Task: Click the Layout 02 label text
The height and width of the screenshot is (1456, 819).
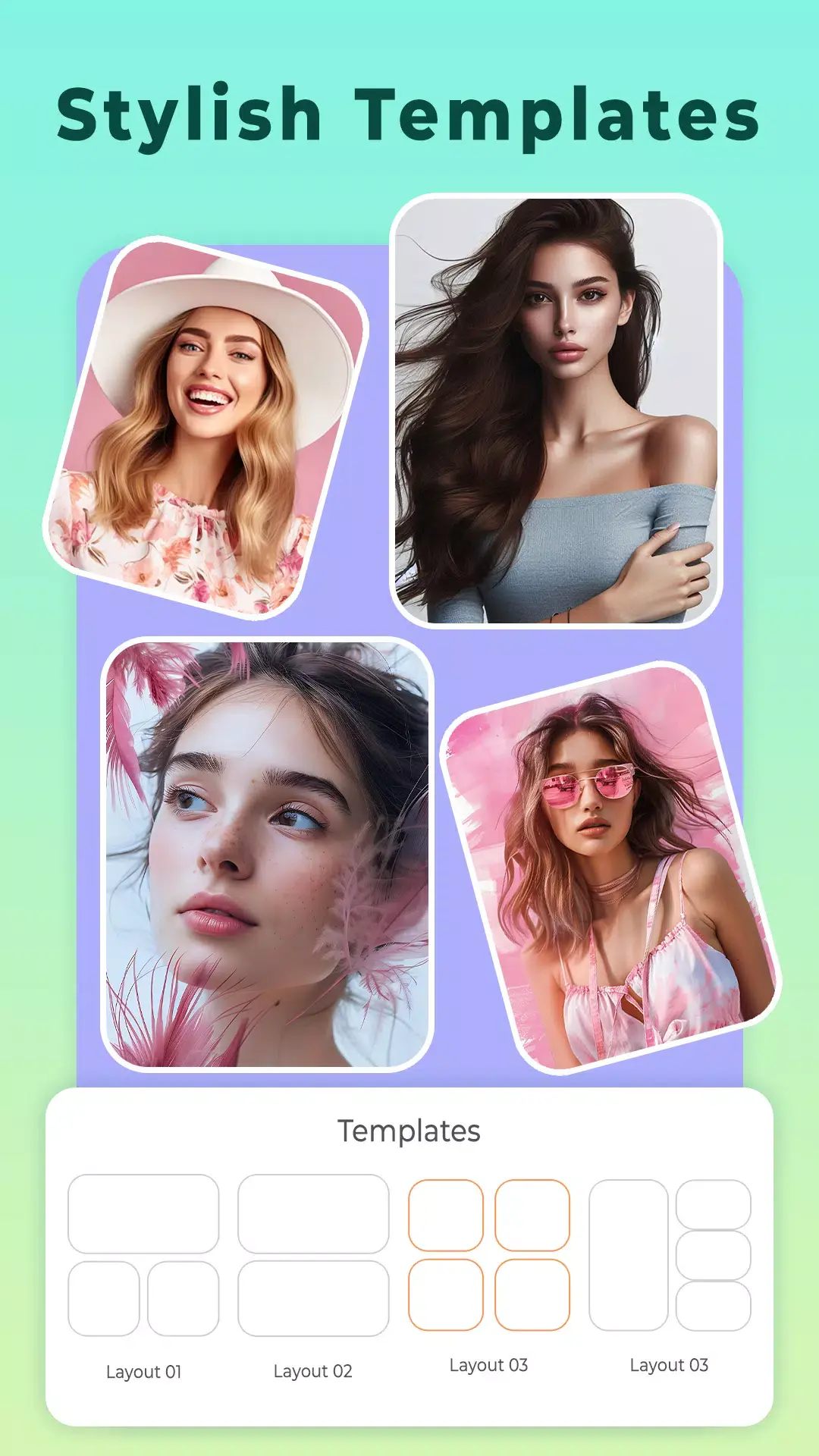Action: click(x=312, y=1370)
